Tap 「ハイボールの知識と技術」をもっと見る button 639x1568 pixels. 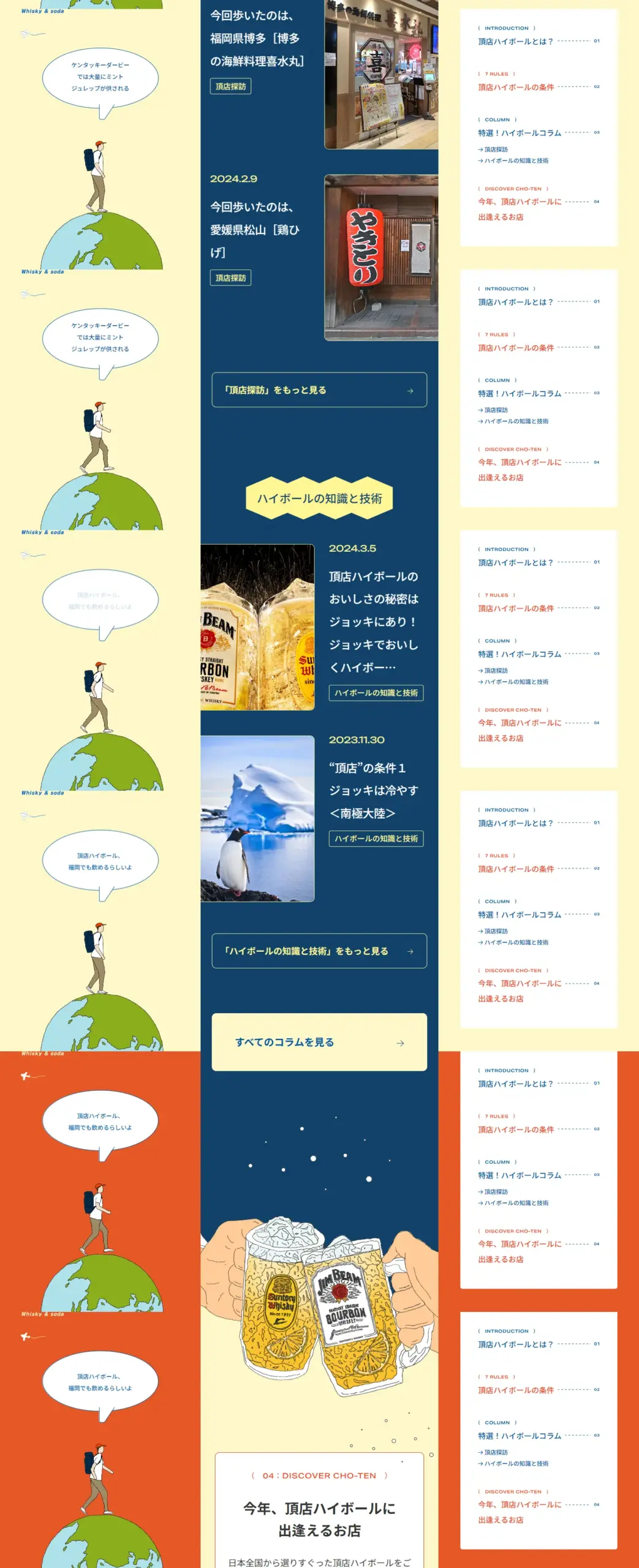click(x=319, y=951)
